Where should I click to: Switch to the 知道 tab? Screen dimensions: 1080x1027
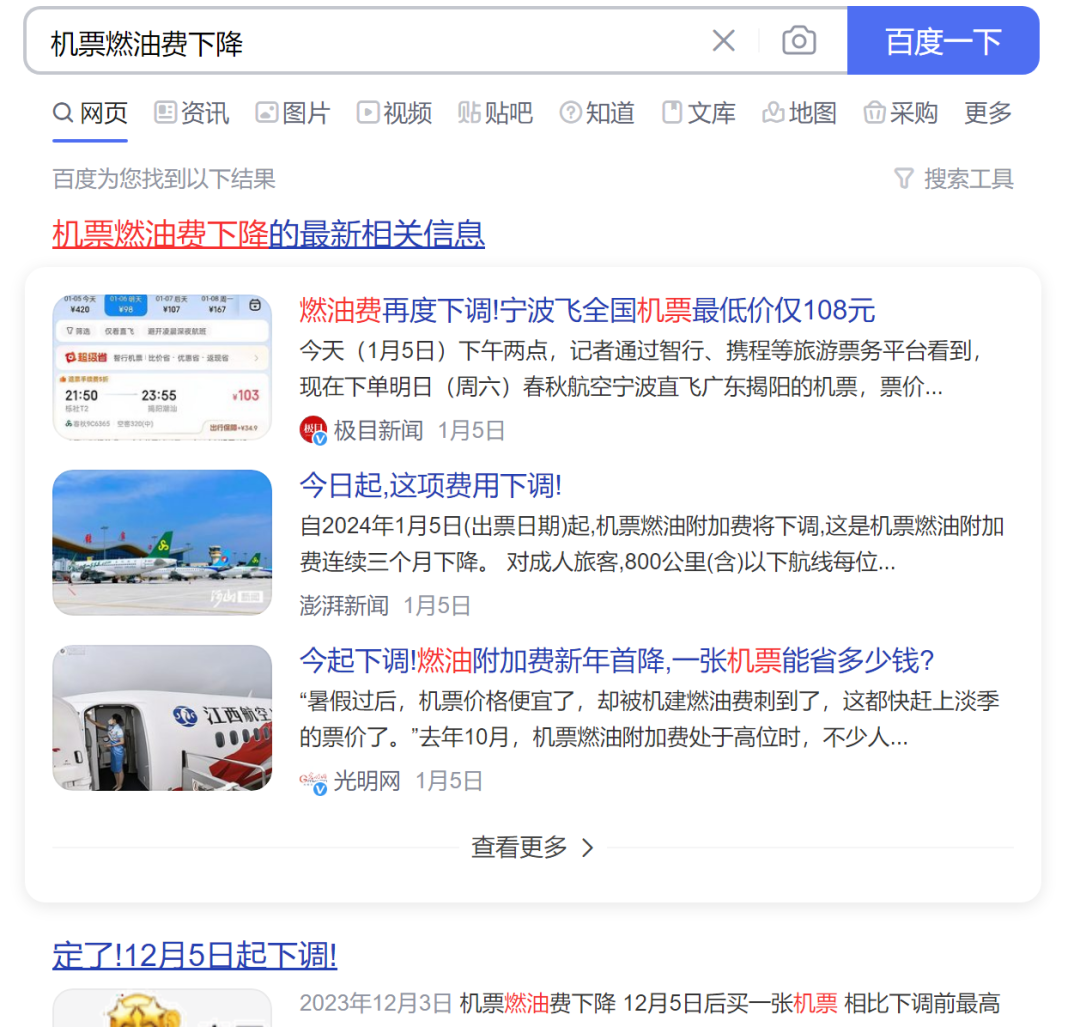coord(598,113)
